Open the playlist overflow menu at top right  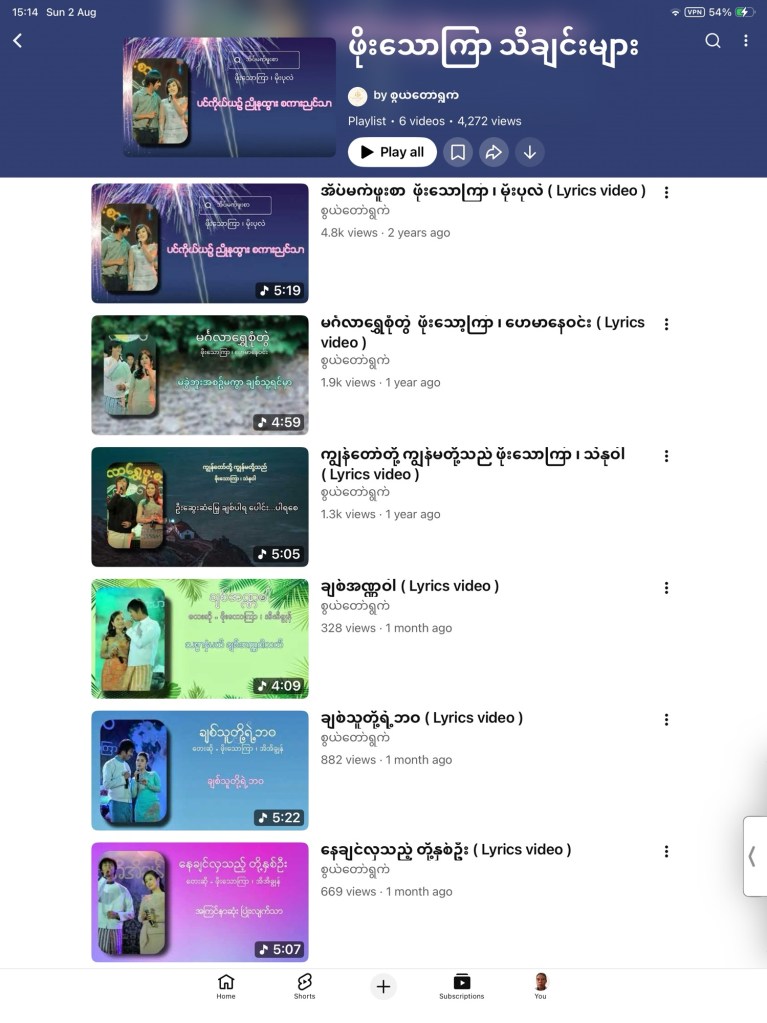745,40
